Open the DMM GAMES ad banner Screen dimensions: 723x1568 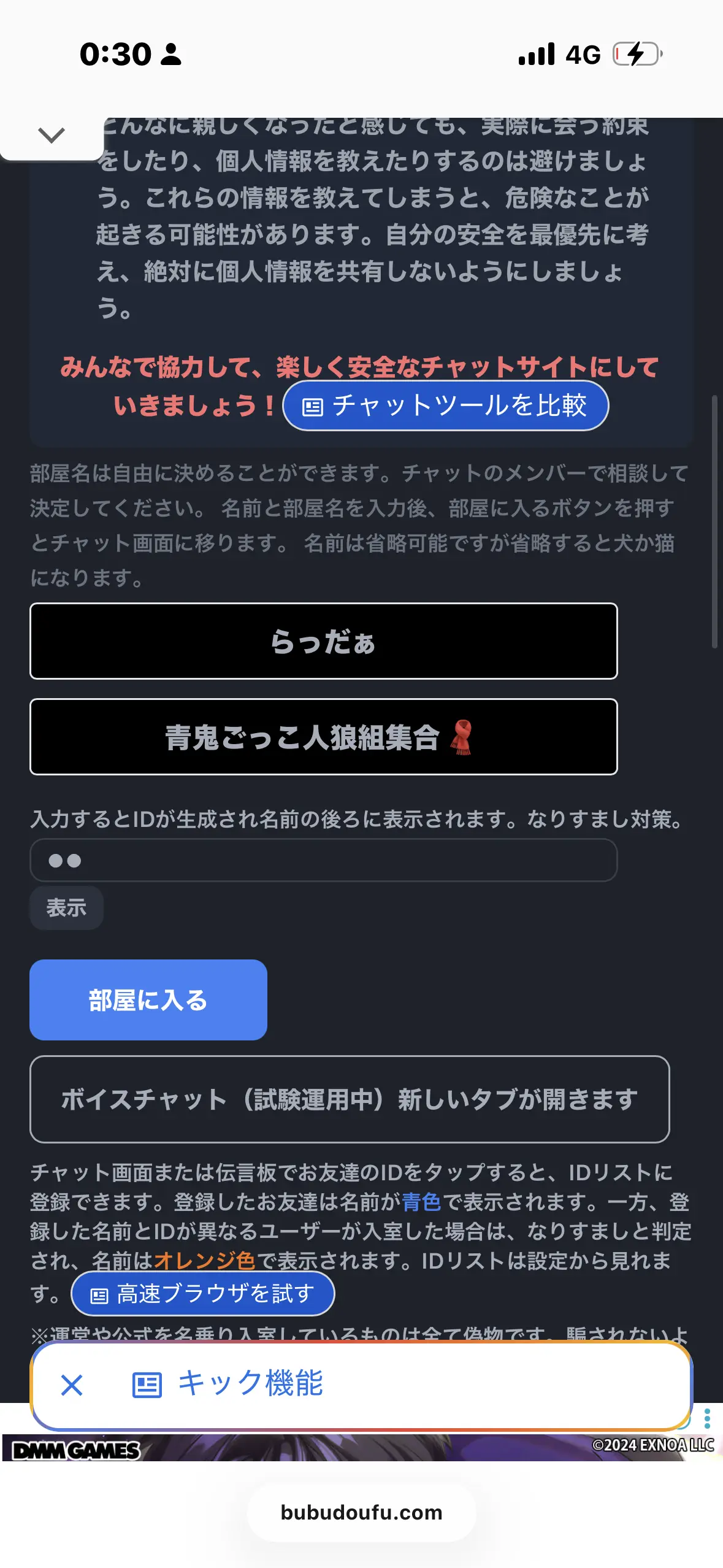click(361, 1447)
